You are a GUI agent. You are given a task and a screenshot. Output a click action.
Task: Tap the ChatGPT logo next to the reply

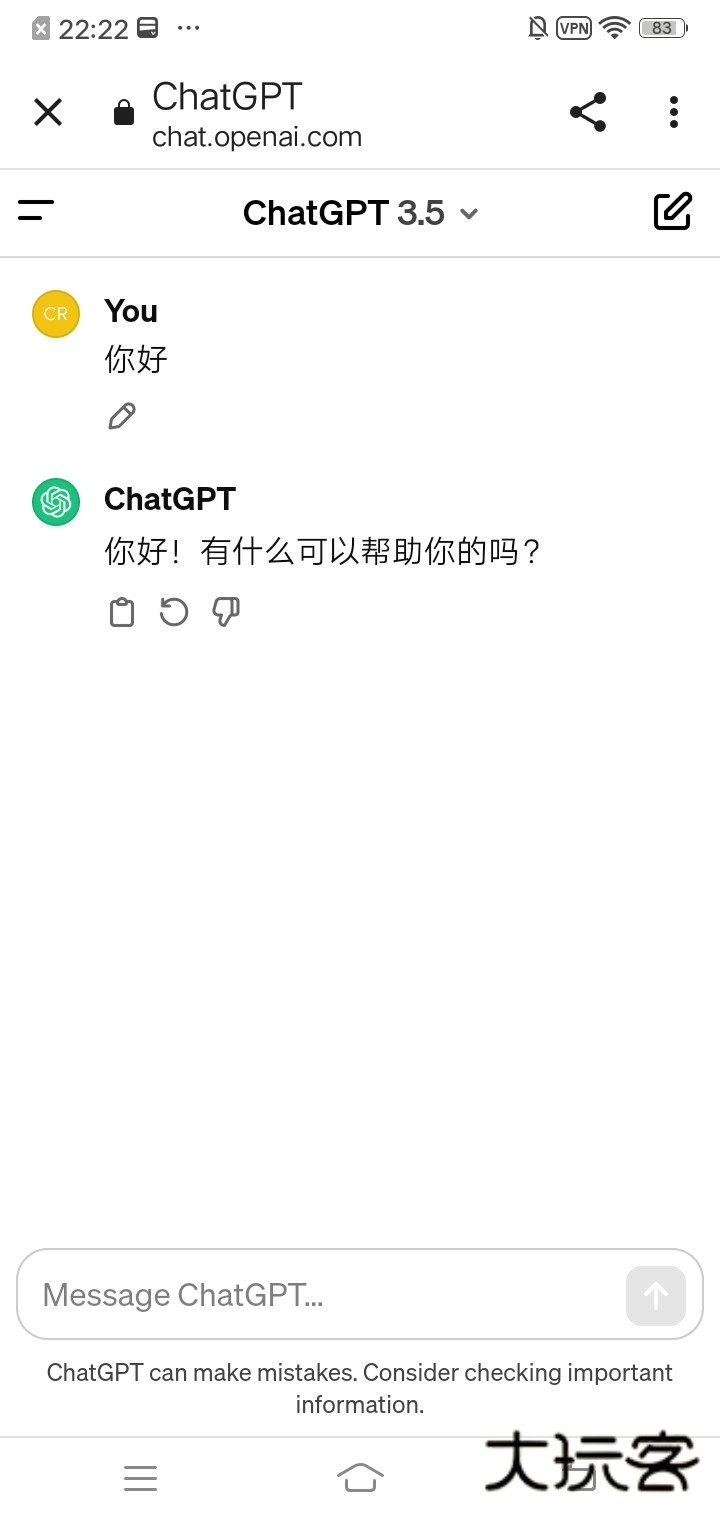click(x=55, y=501)
